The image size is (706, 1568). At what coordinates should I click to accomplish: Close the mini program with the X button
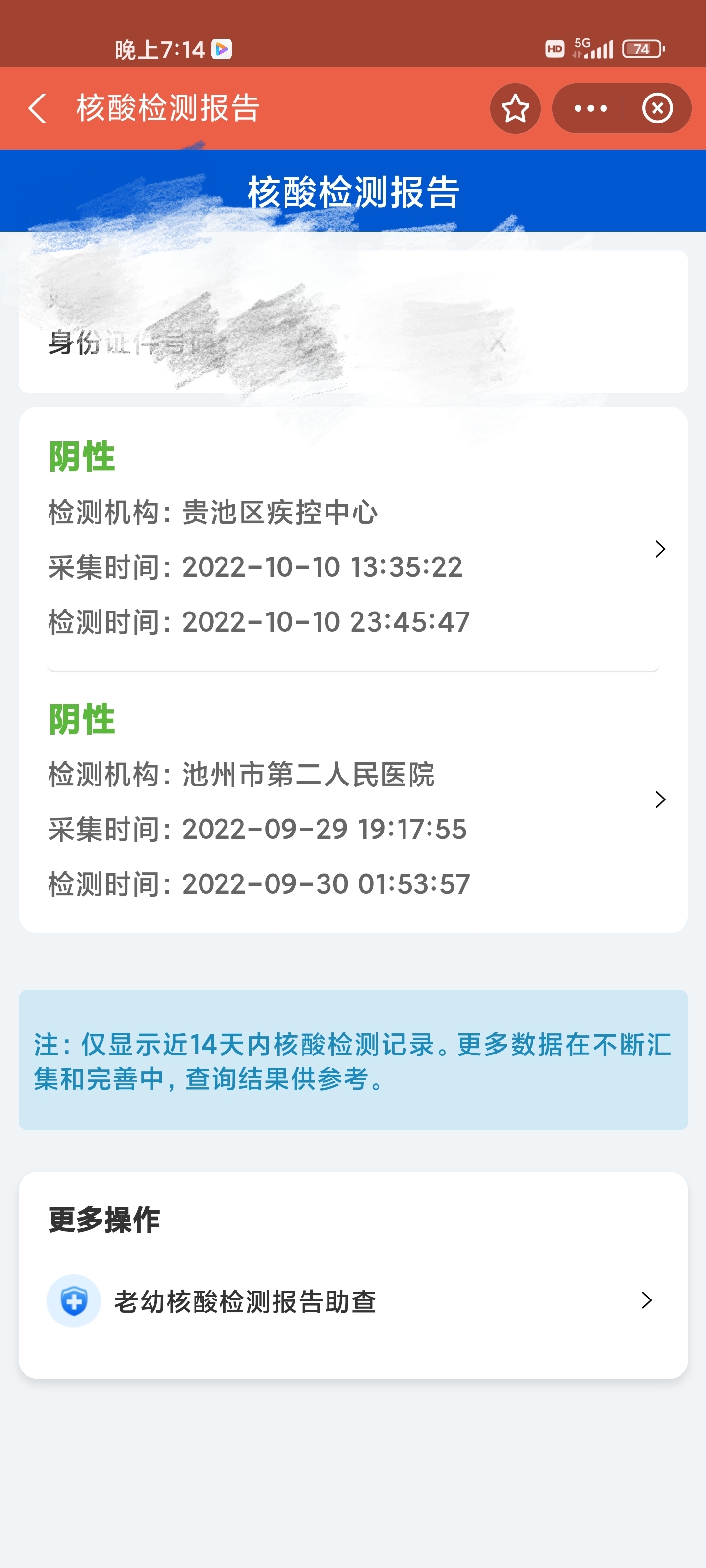point(657,108)
